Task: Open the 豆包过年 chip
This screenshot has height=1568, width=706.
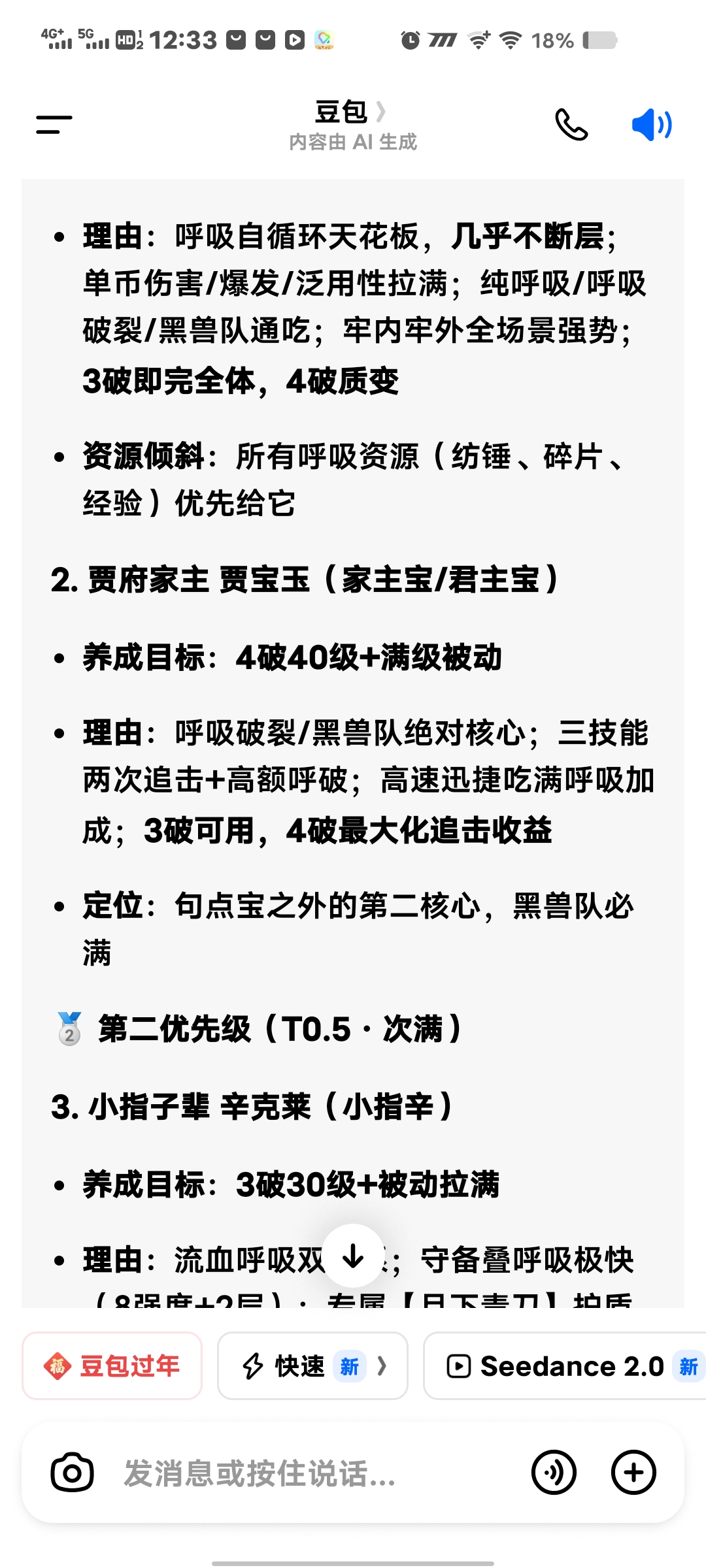Action: click(x=112, y=1366)
